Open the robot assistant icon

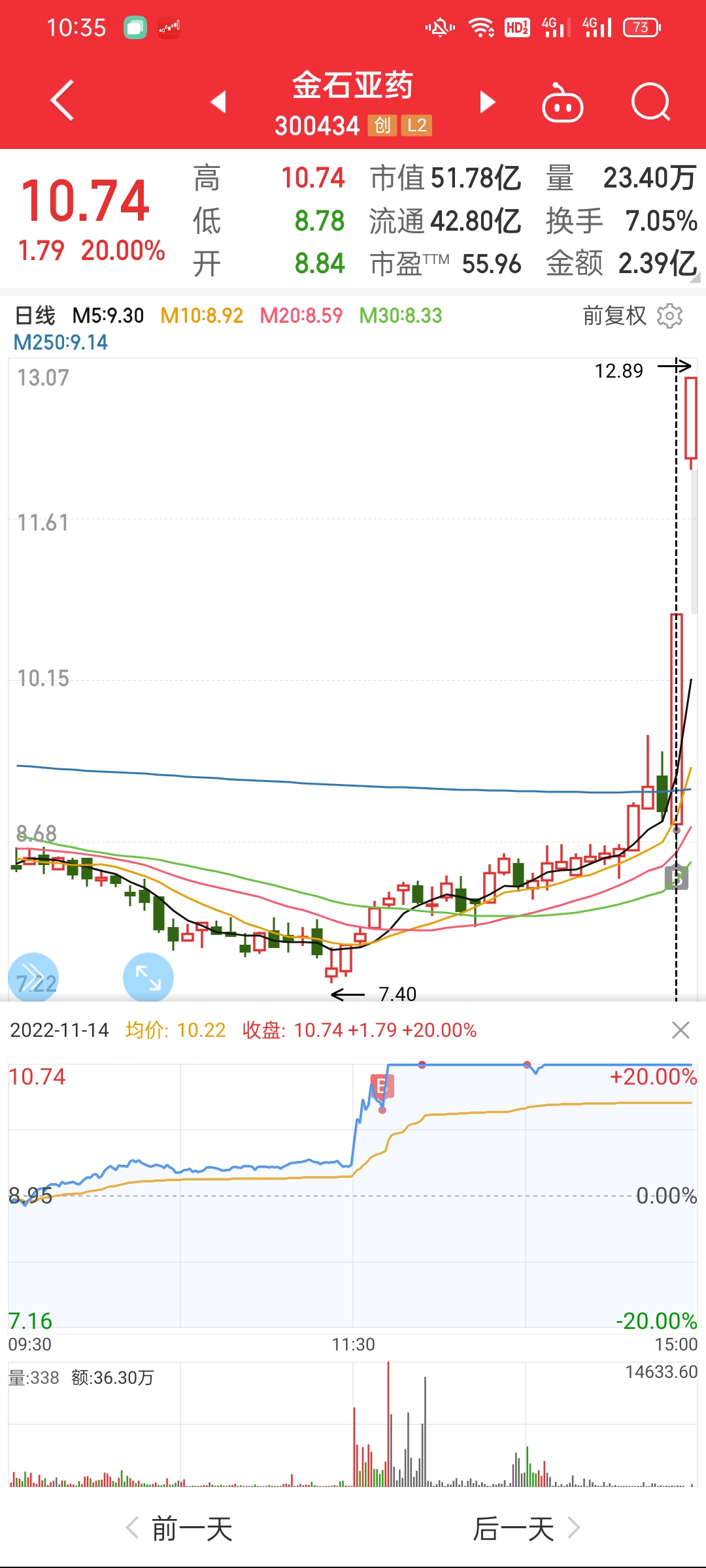(563, 103)
